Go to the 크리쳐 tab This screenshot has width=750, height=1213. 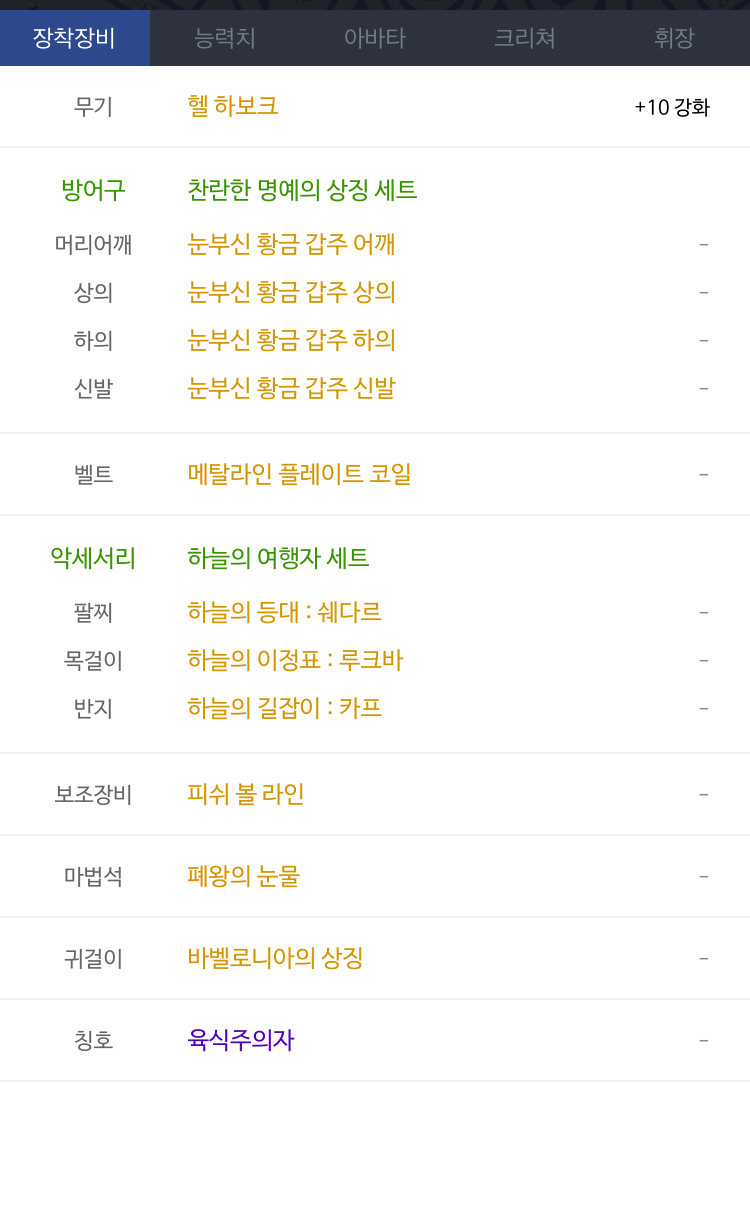pos(525,38)
